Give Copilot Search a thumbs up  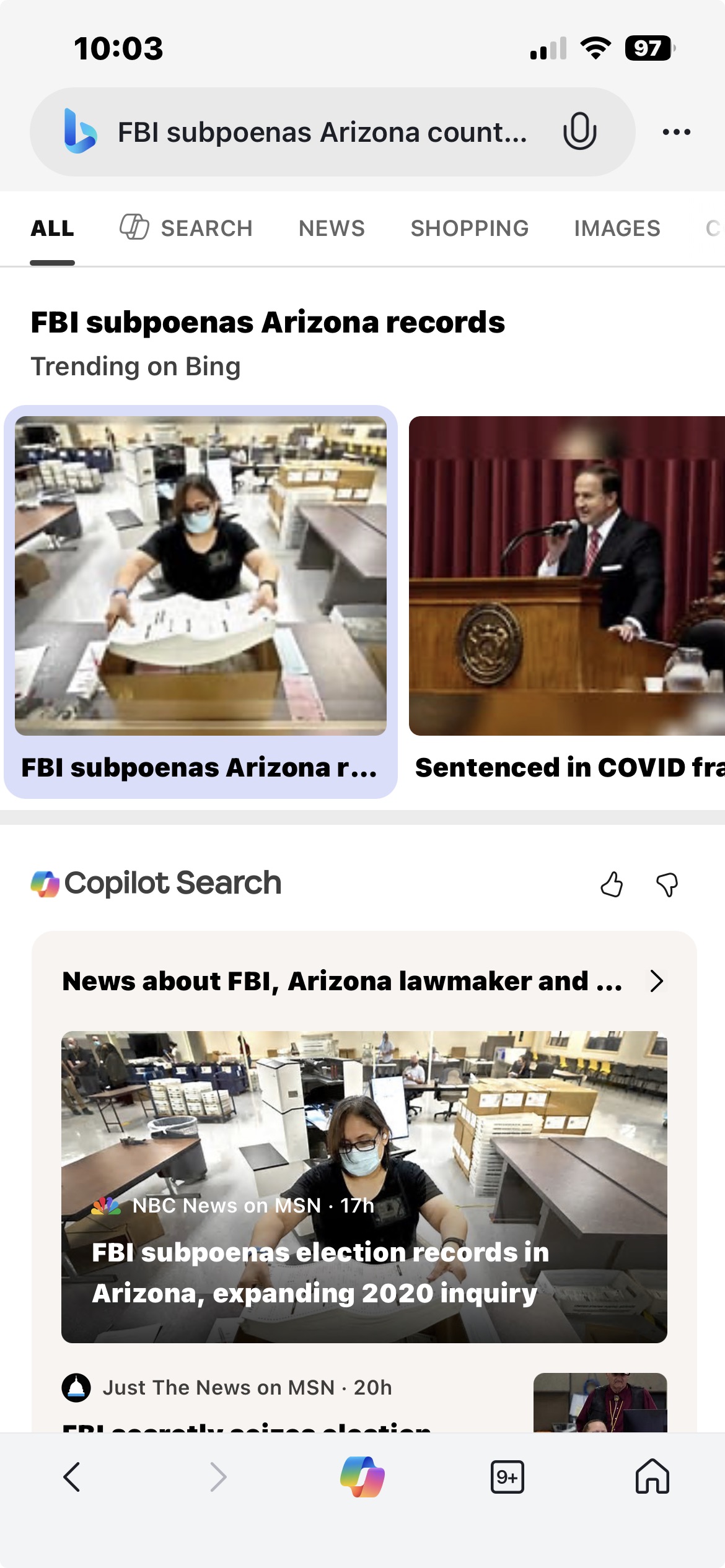(x=612, y=884)
